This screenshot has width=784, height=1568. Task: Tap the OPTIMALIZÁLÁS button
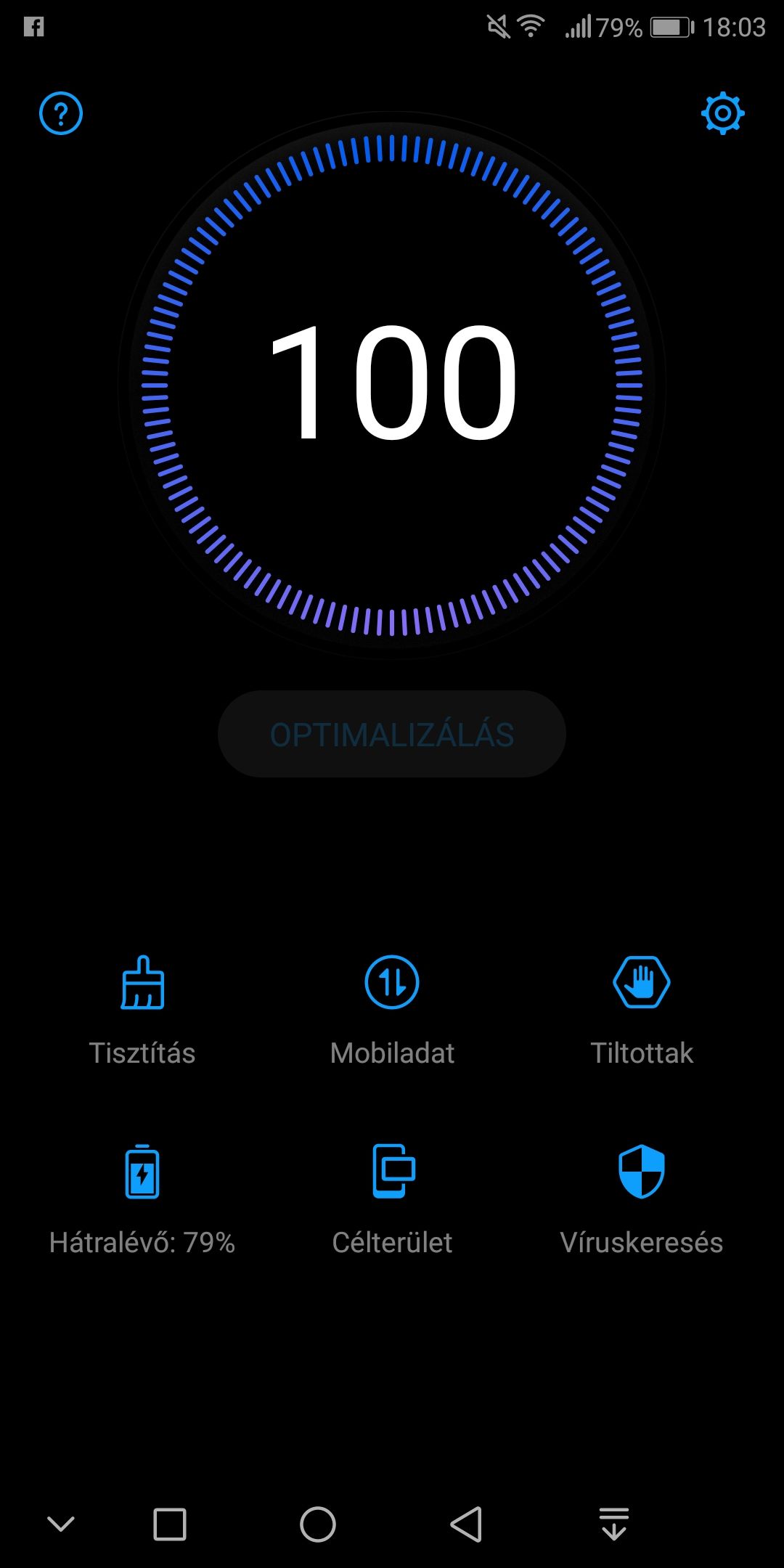pos(392,734)
